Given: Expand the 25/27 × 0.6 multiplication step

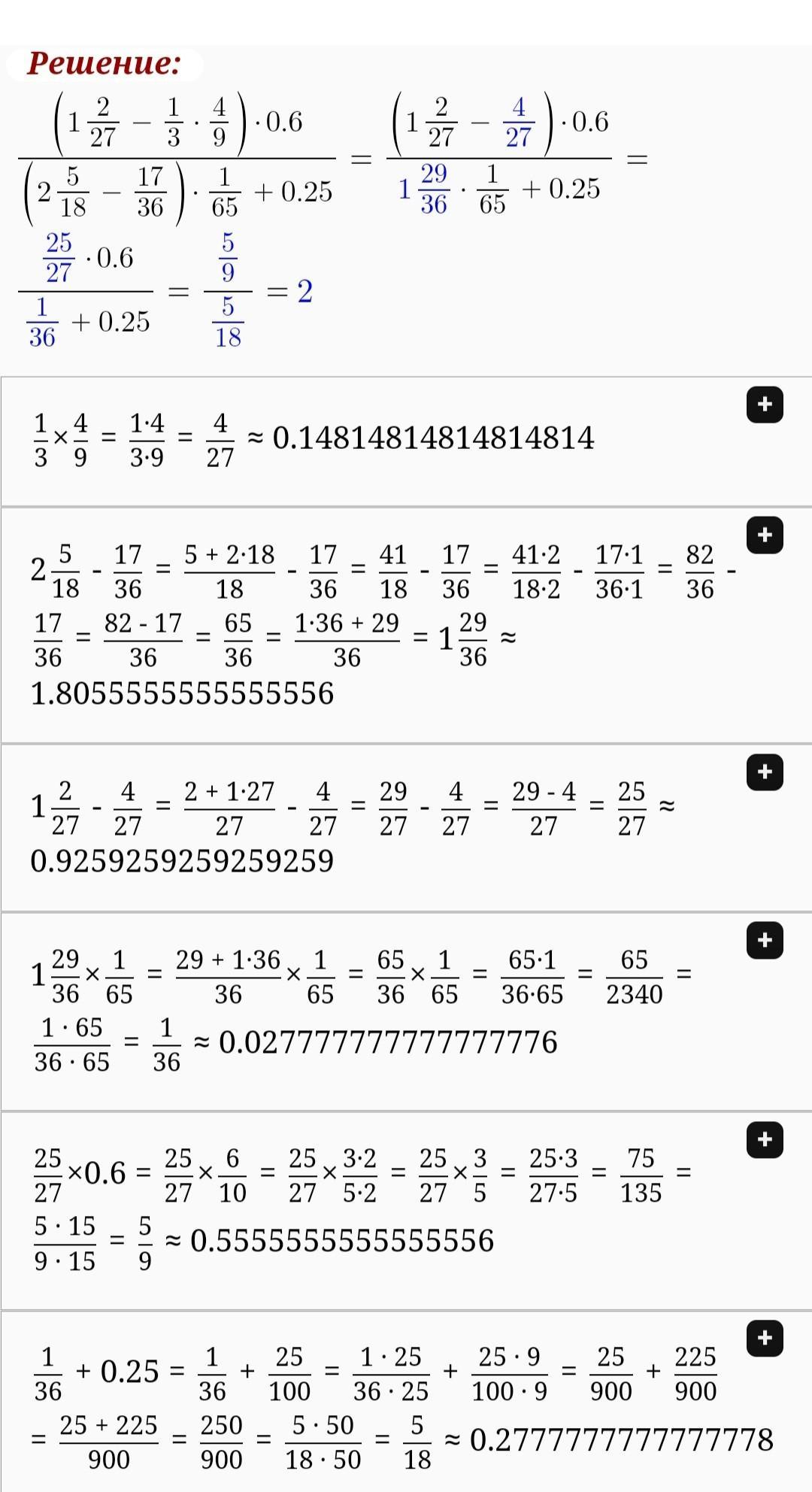Looking at the screenshot, I should (x=765, y=1140).
